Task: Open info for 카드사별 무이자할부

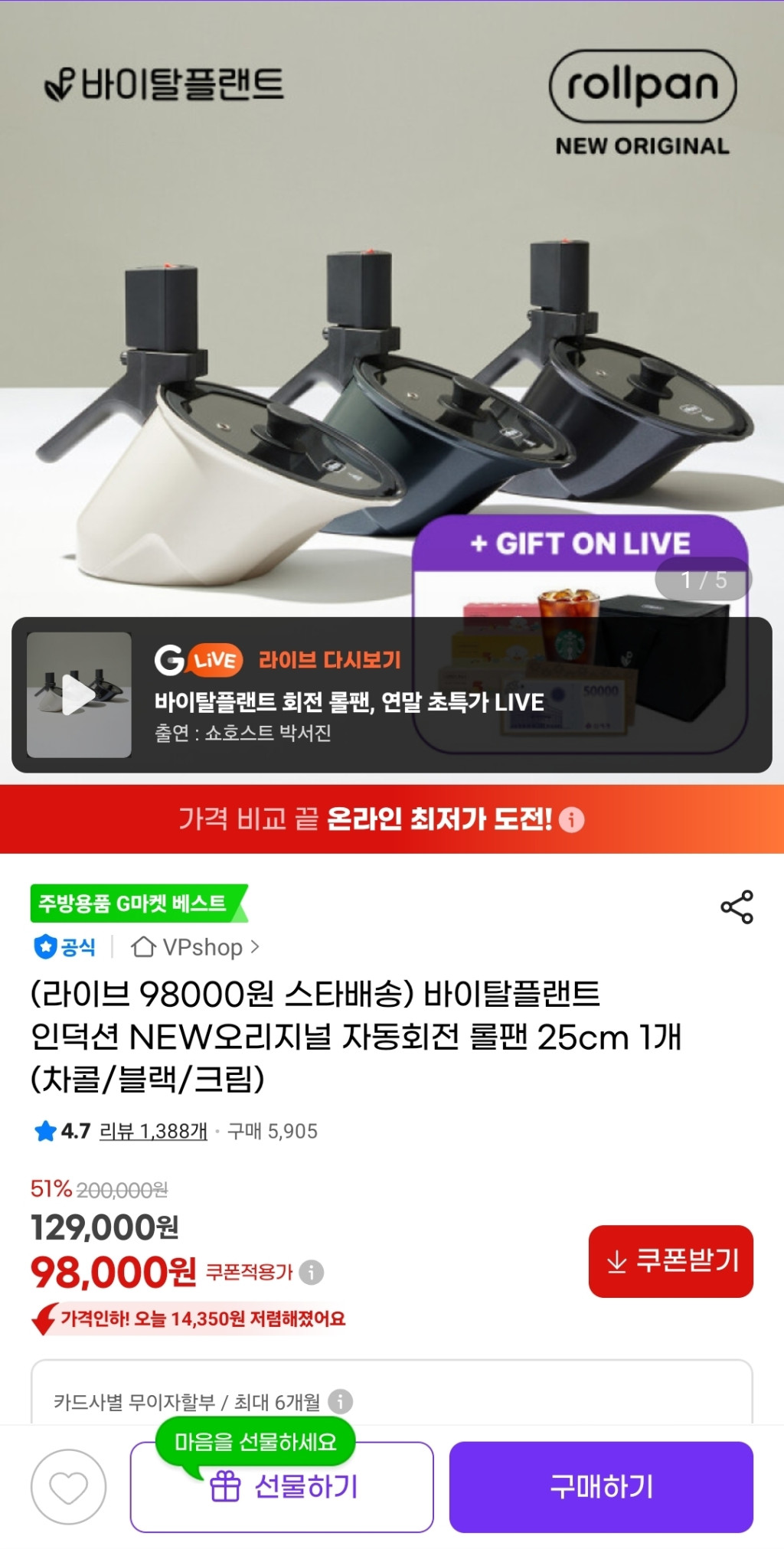Action: click(340, 1401)
